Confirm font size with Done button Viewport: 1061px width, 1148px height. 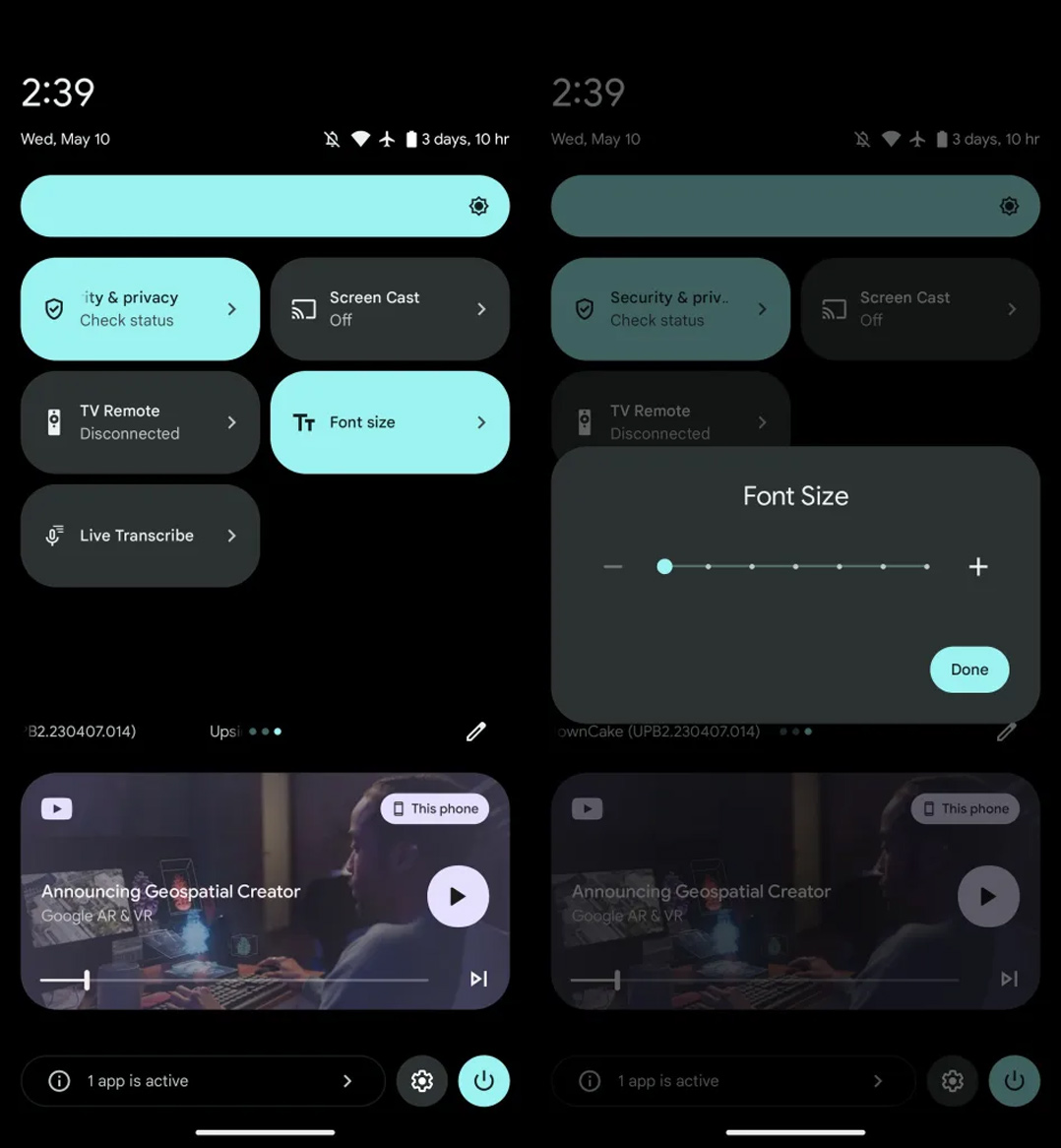(968, 670)
